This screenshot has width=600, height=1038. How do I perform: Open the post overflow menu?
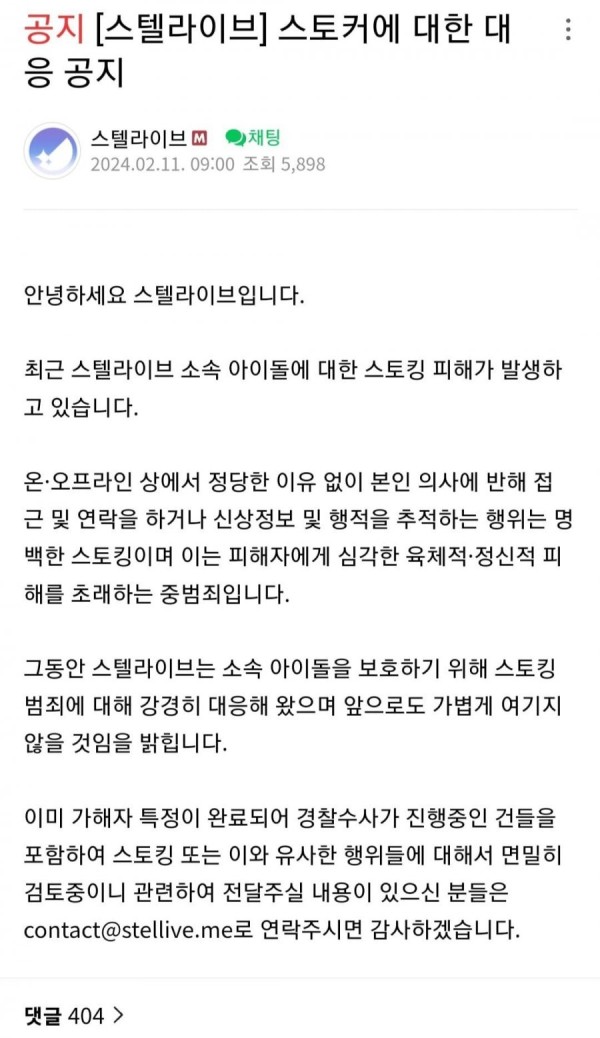568,30
